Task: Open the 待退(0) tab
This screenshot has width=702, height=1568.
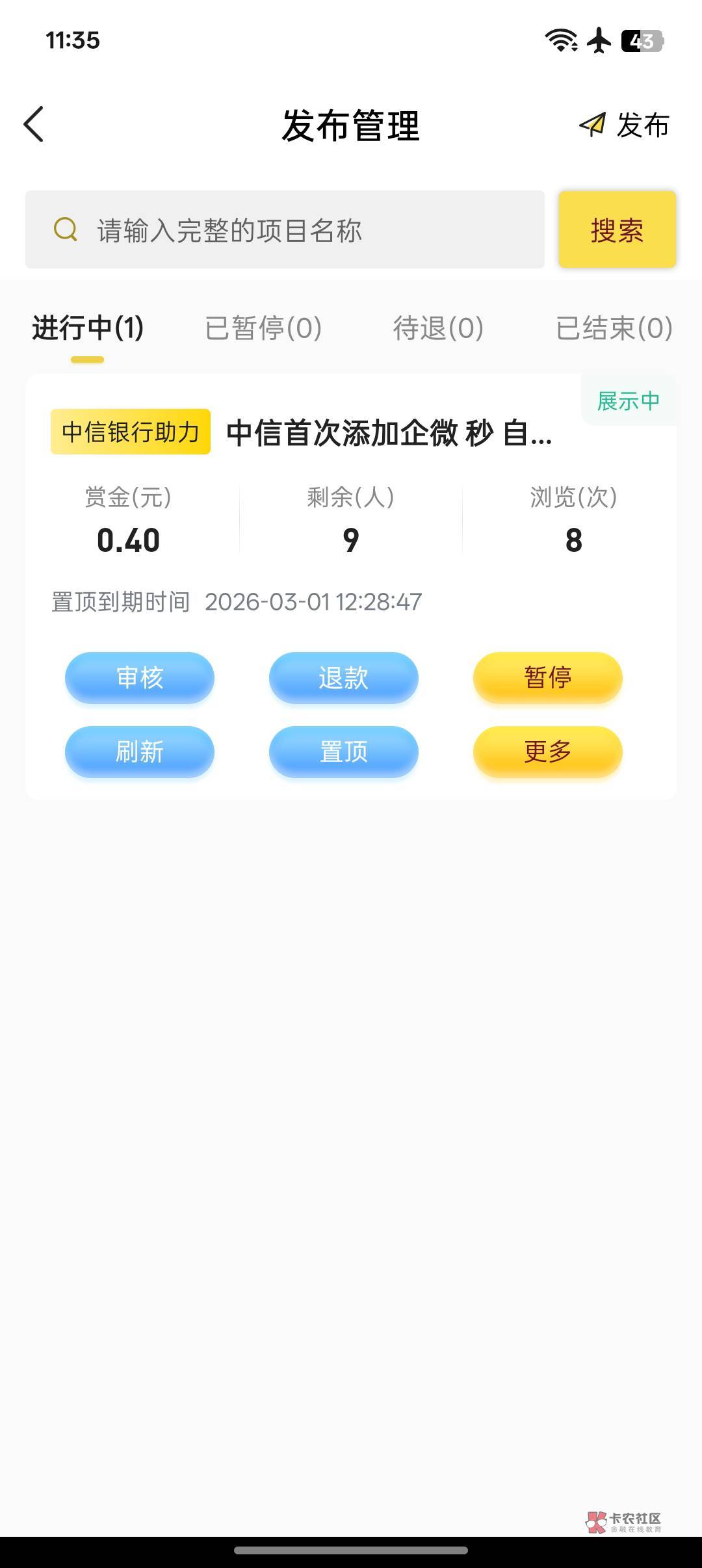Action: (438, 328)
